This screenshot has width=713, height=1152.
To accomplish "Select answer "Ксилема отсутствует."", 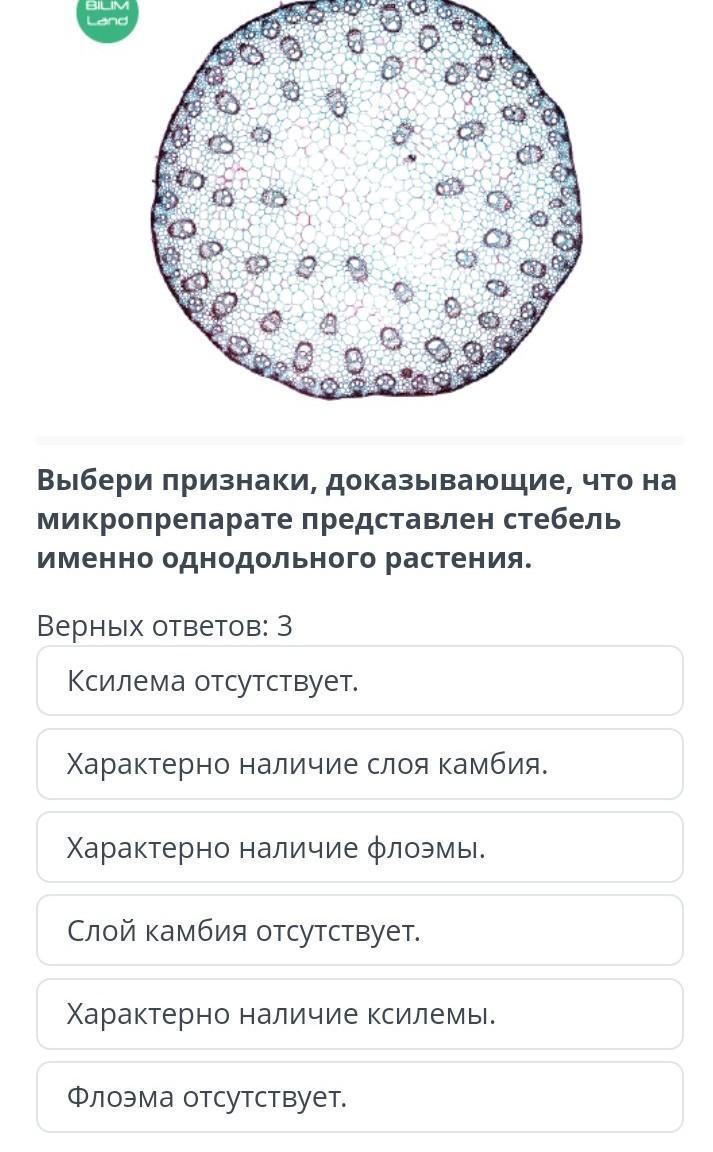I will tap(359, 681).
